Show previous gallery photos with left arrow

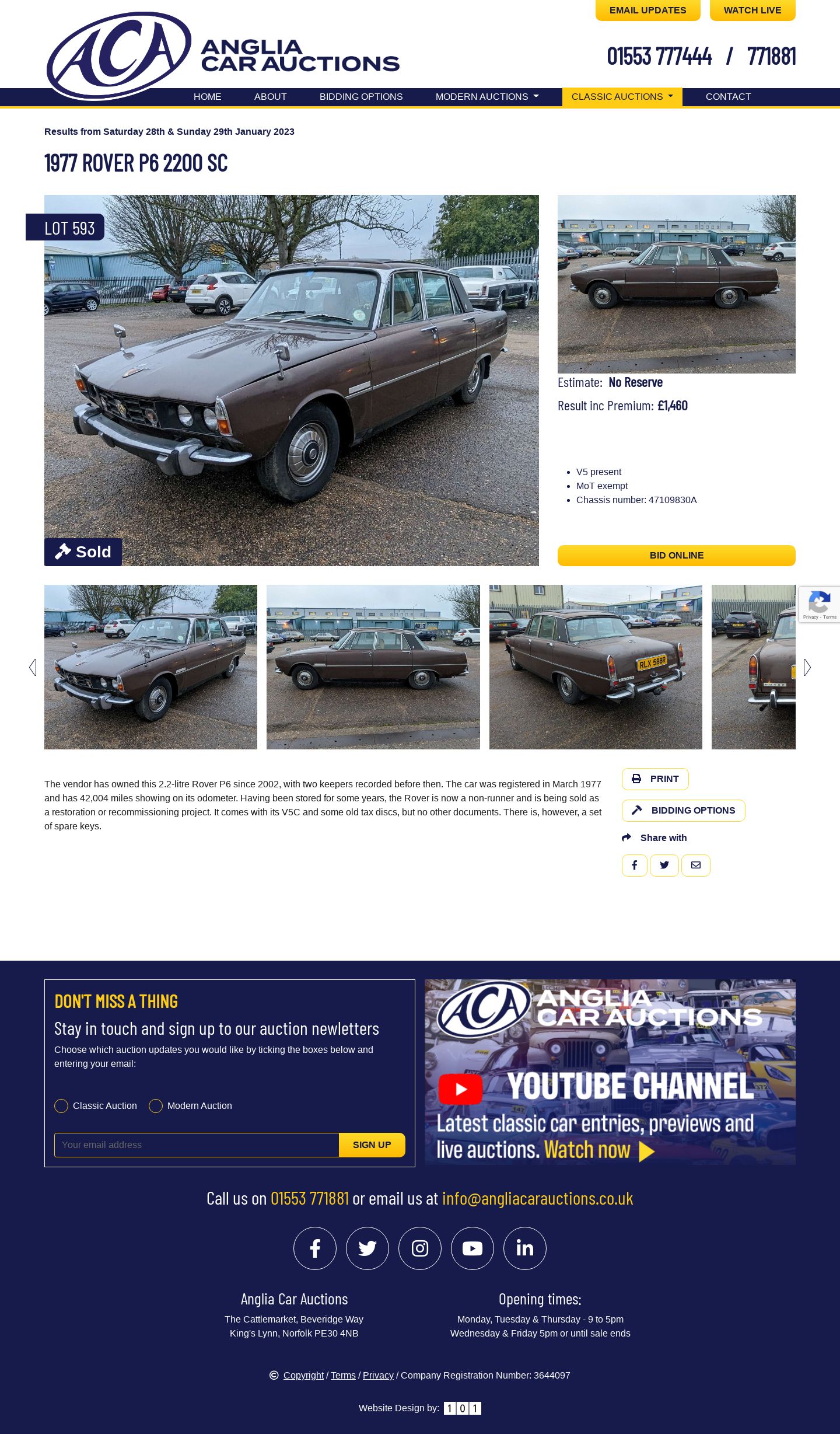point(33,667)
